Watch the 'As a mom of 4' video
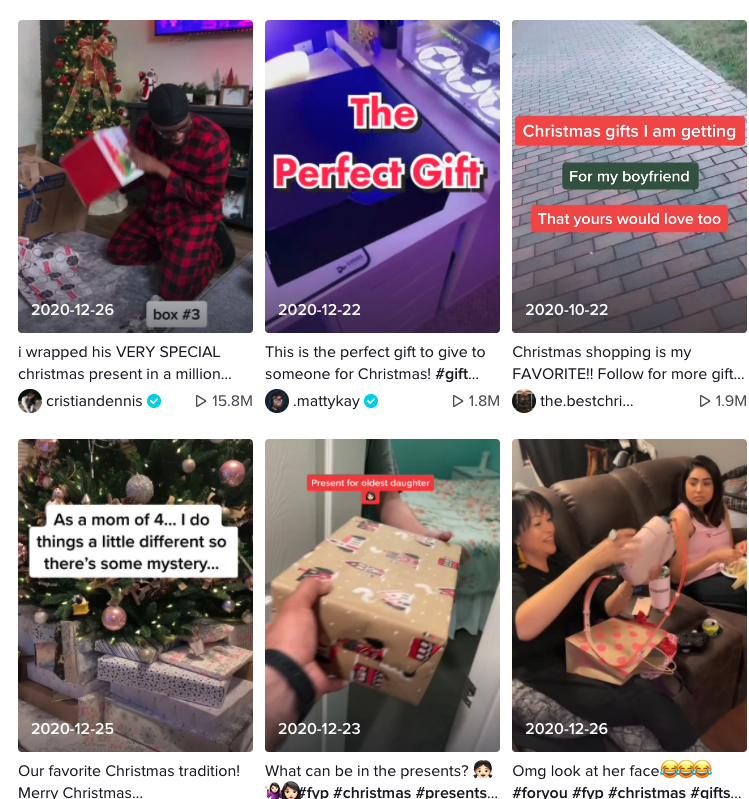The image size is (749, 799). click(x=135, y=595)
